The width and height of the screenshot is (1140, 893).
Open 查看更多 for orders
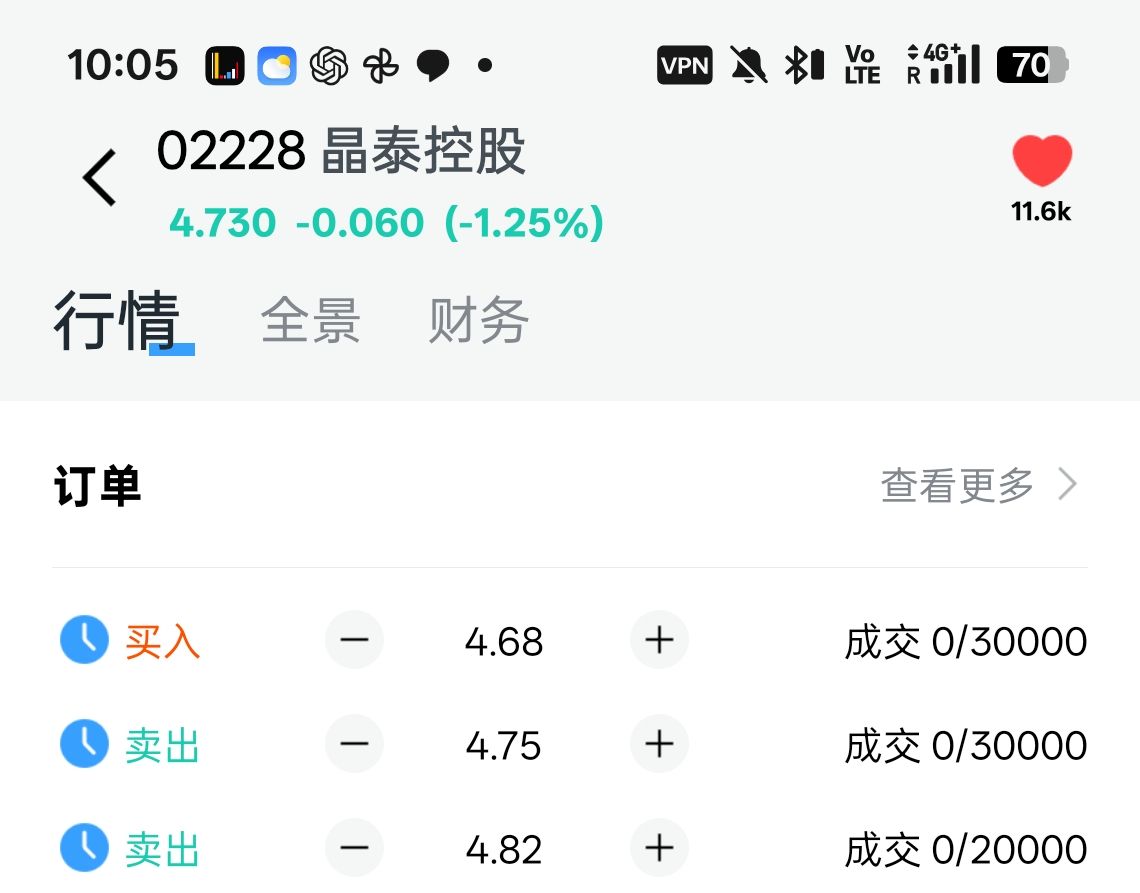[x=978, y=486]
